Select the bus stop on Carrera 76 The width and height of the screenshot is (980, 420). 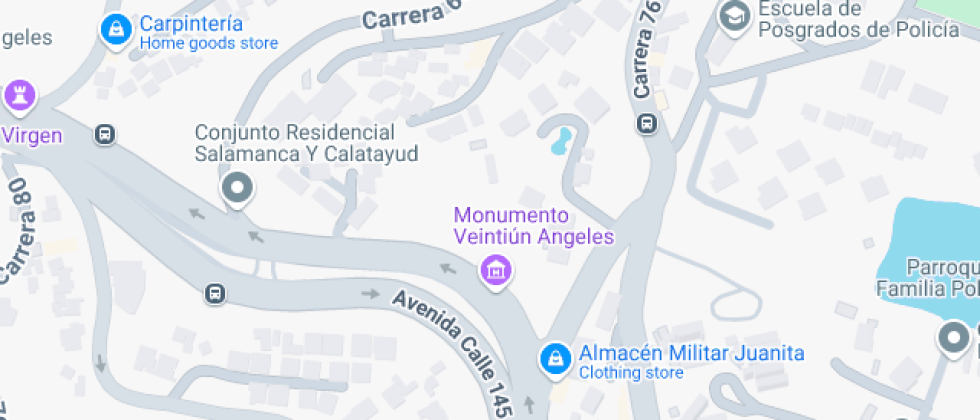pyautogui.click(x=647, y=124)
